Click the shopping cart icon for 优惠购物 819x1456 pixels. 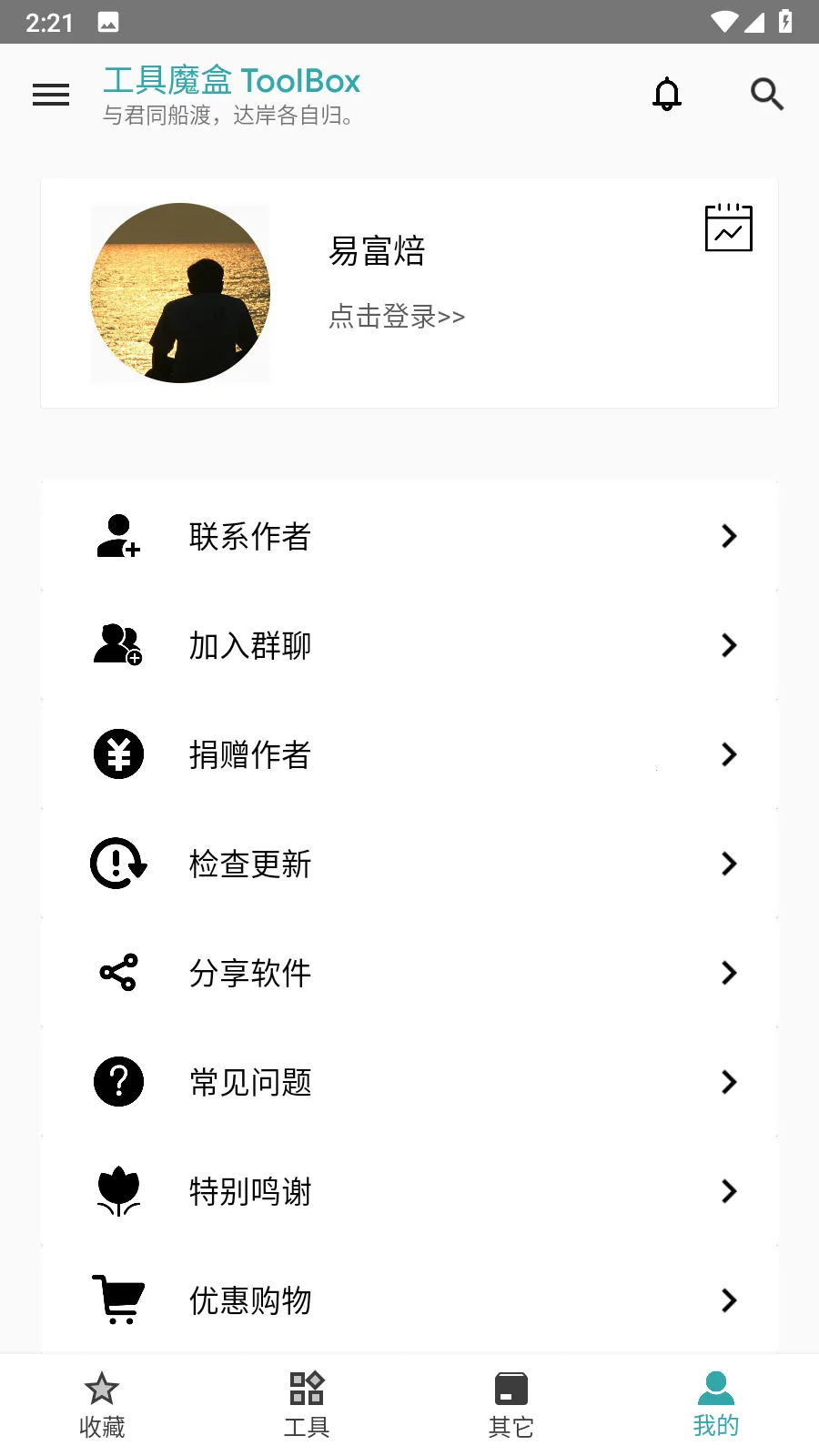click(x=116, y=1300)
